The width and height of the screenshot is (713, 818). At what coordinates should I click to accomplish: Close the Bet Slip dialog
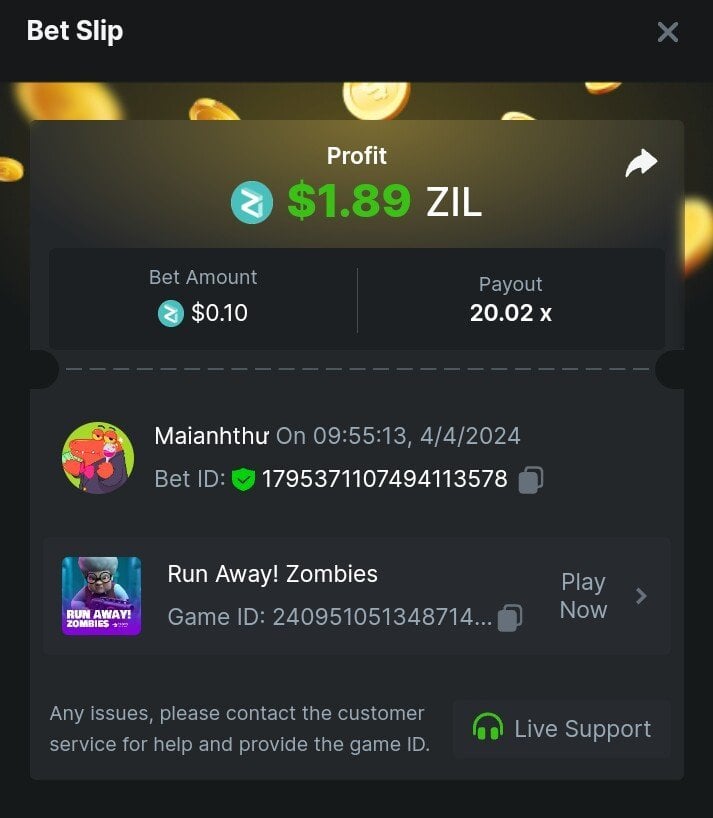pyautogui.click(x=667, y=32)
